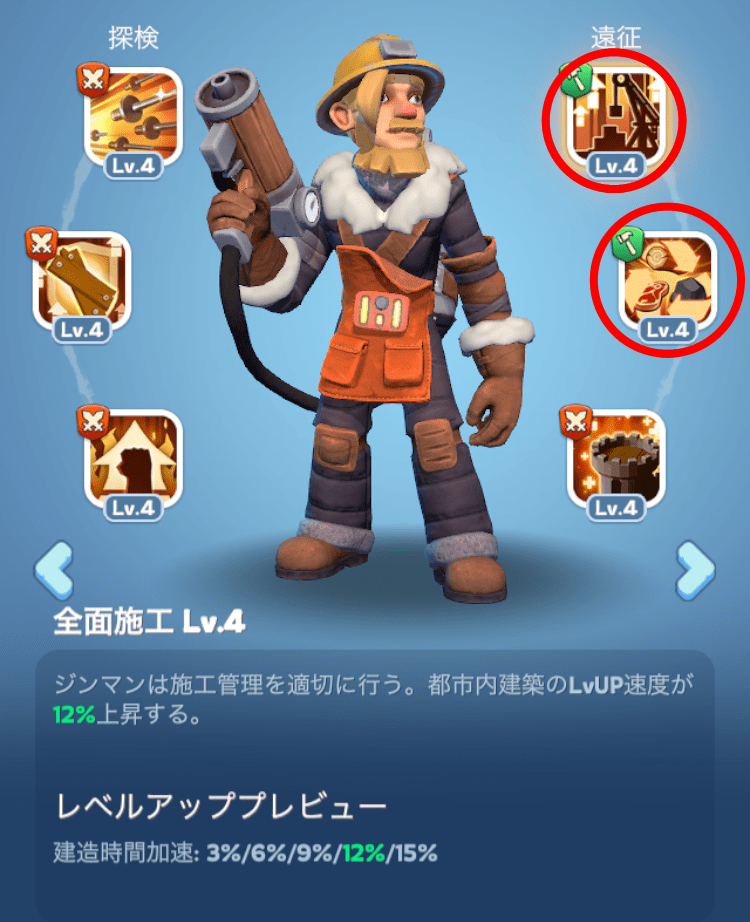The image size is (750, 922).
Task: Select the exploration skill with flying bolts
Action: tap(133, 117)
